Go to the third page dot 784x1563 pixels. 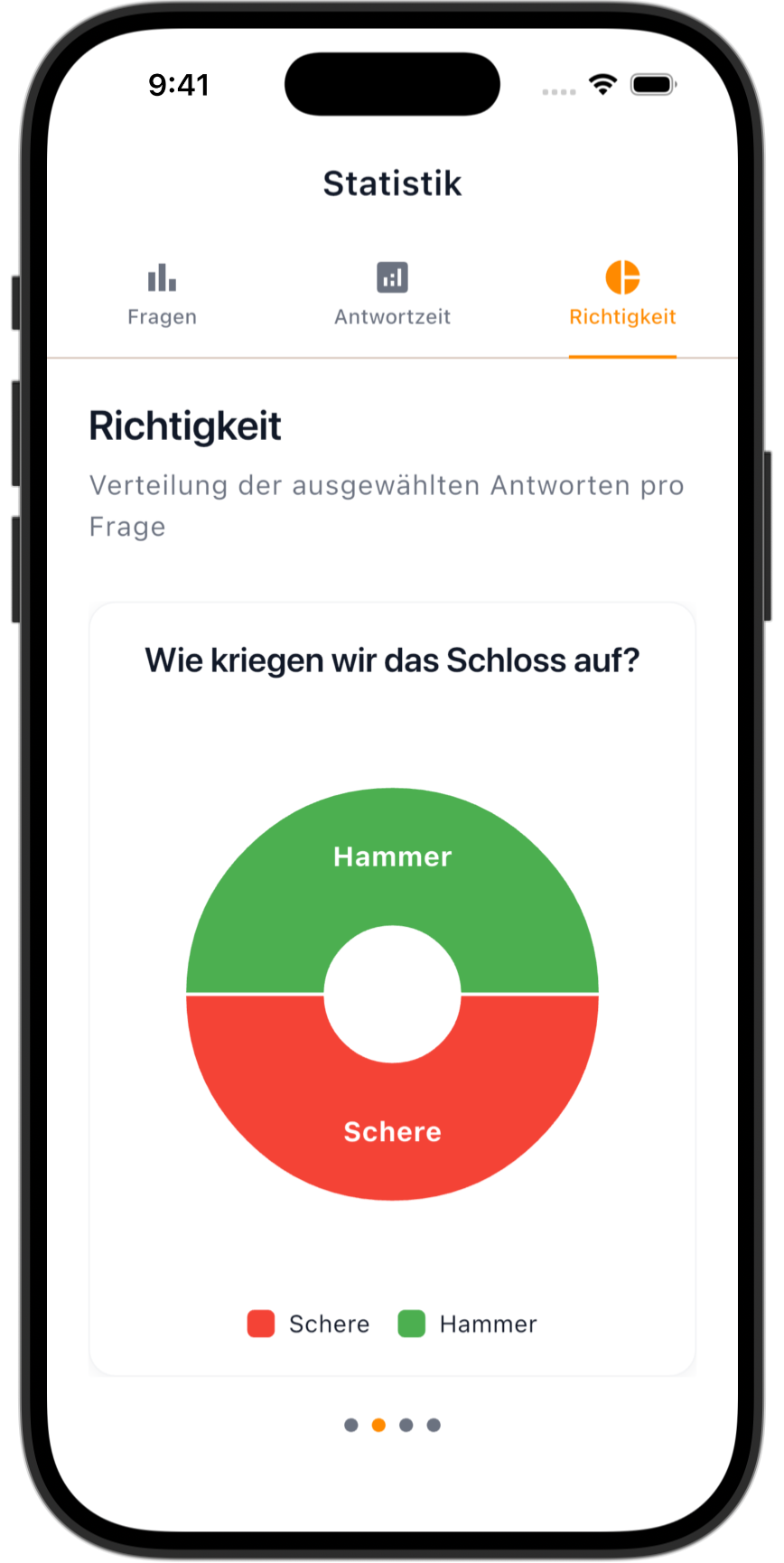click(x=406, y=1425)
